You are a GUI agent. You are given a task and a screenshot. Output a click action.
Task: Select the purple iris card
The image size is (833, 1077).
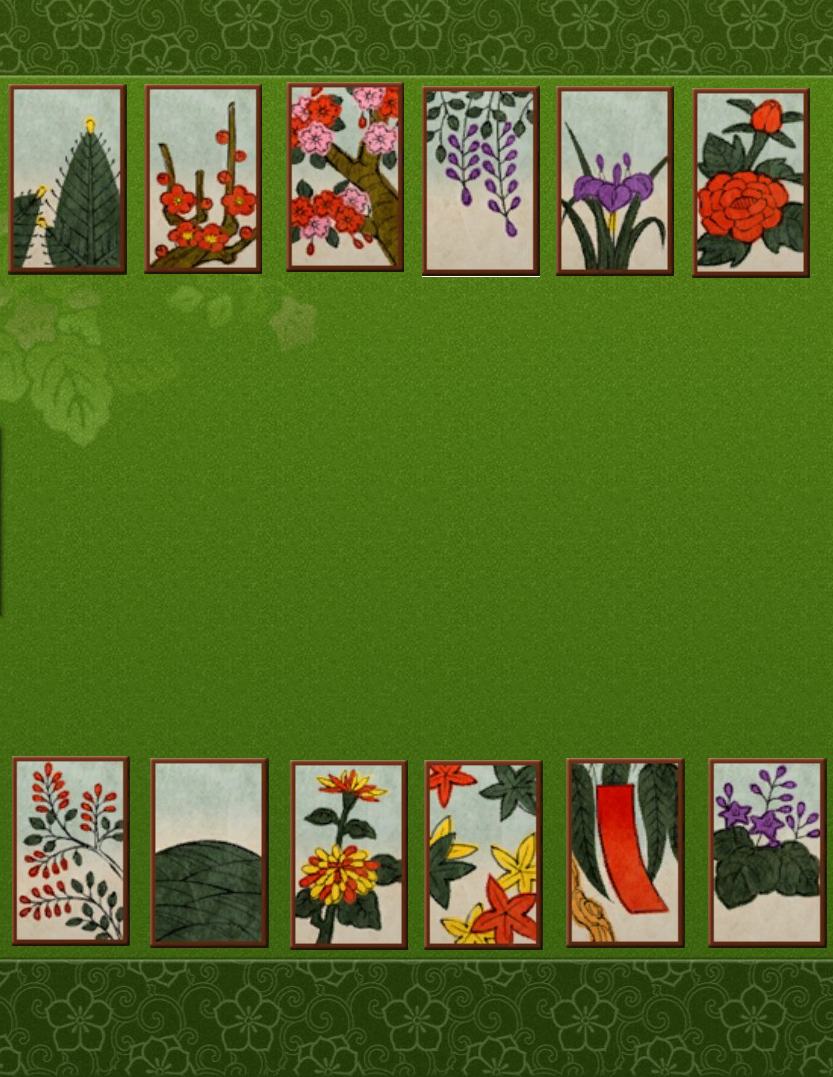pyautogui.click(x=615, y=181)
